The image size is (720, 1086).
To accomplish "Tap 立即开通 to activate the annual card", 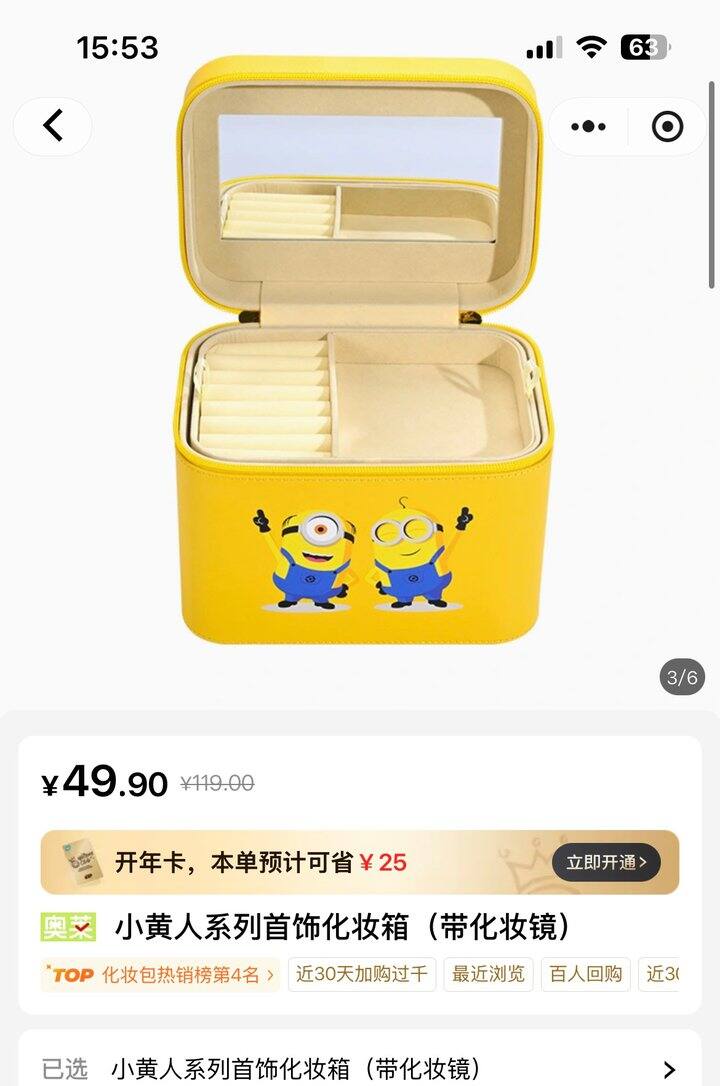I will tap(606, 862).
